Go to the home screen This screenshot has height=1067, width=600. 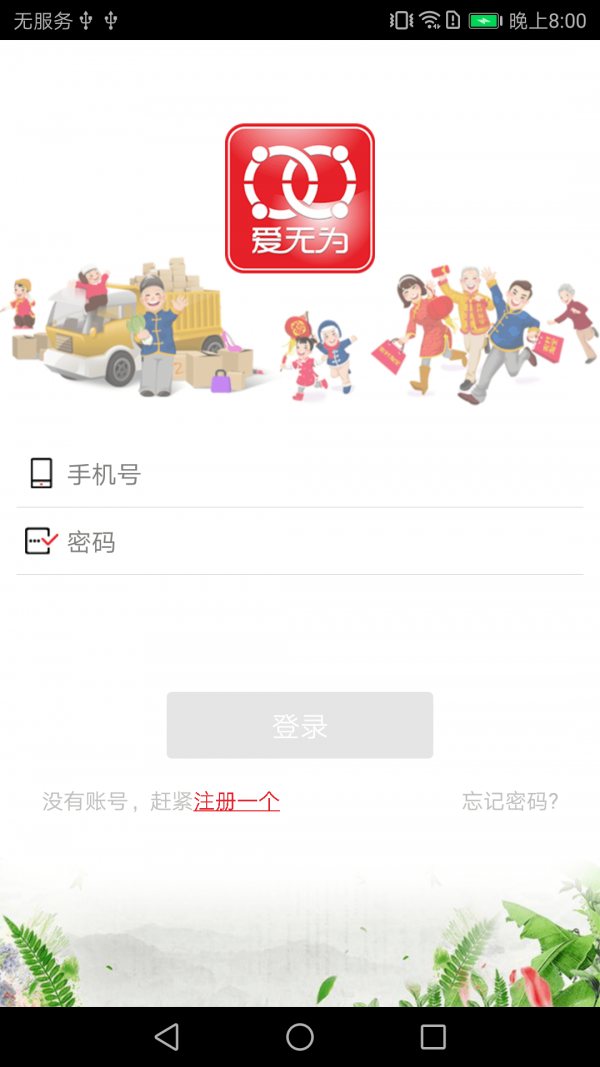300,1037
